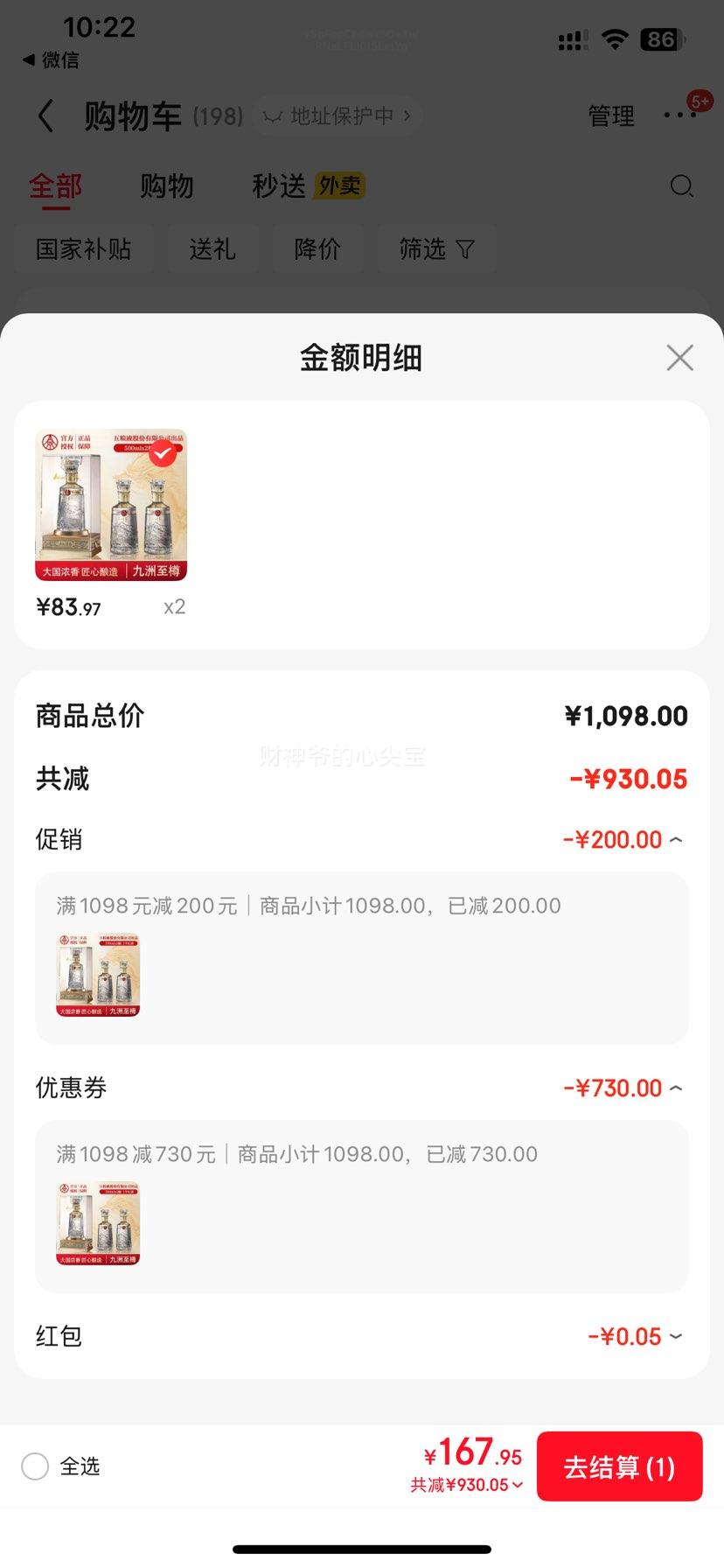The image size is (724, 1568).
Task: Collapse the 优惠券 coupon breakdown
Action: tap(674, 1088)
